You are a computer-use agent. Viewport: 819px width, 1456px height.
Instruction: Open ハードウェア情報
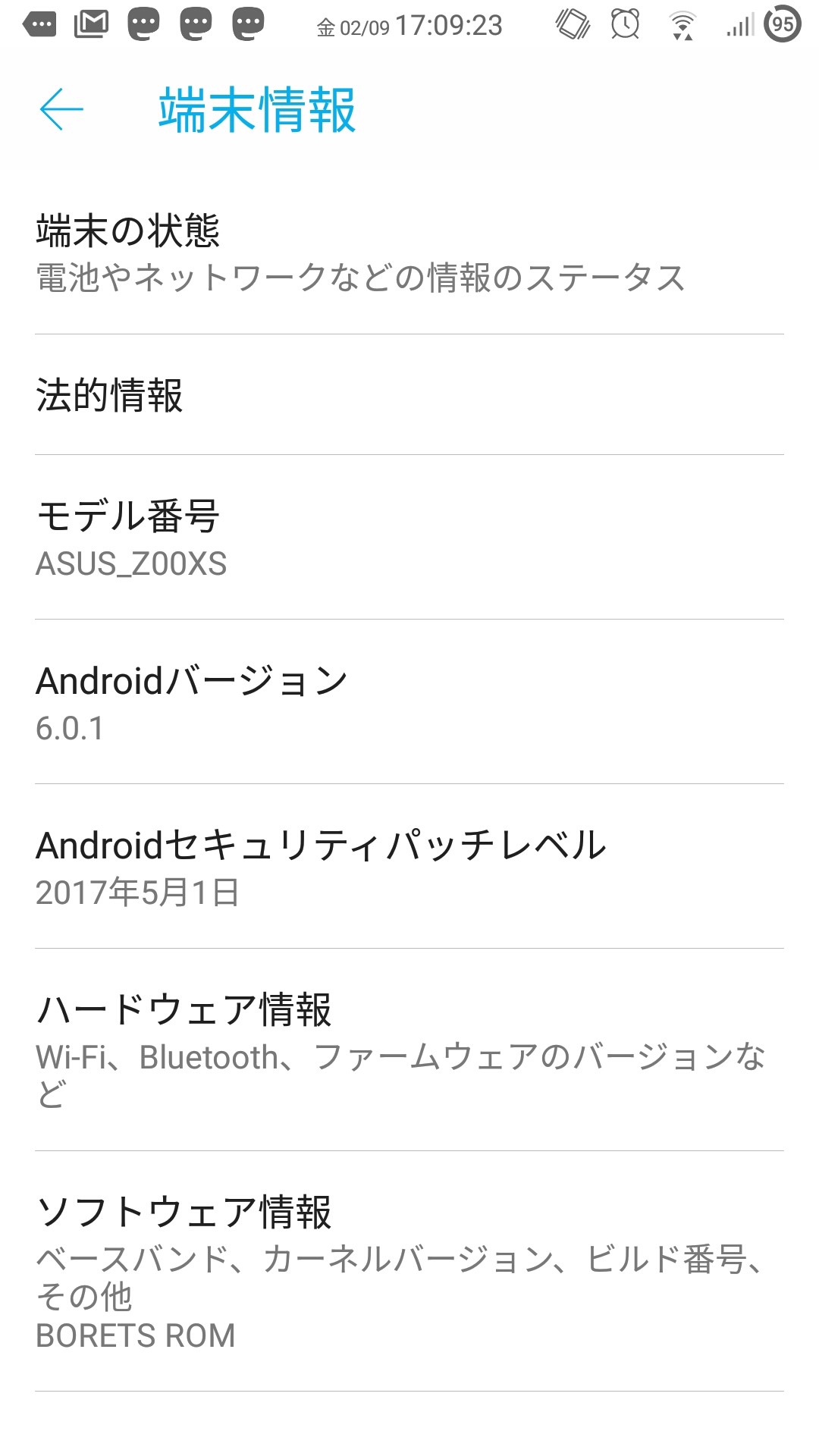pyautogui.click(x=409, y=1050)
